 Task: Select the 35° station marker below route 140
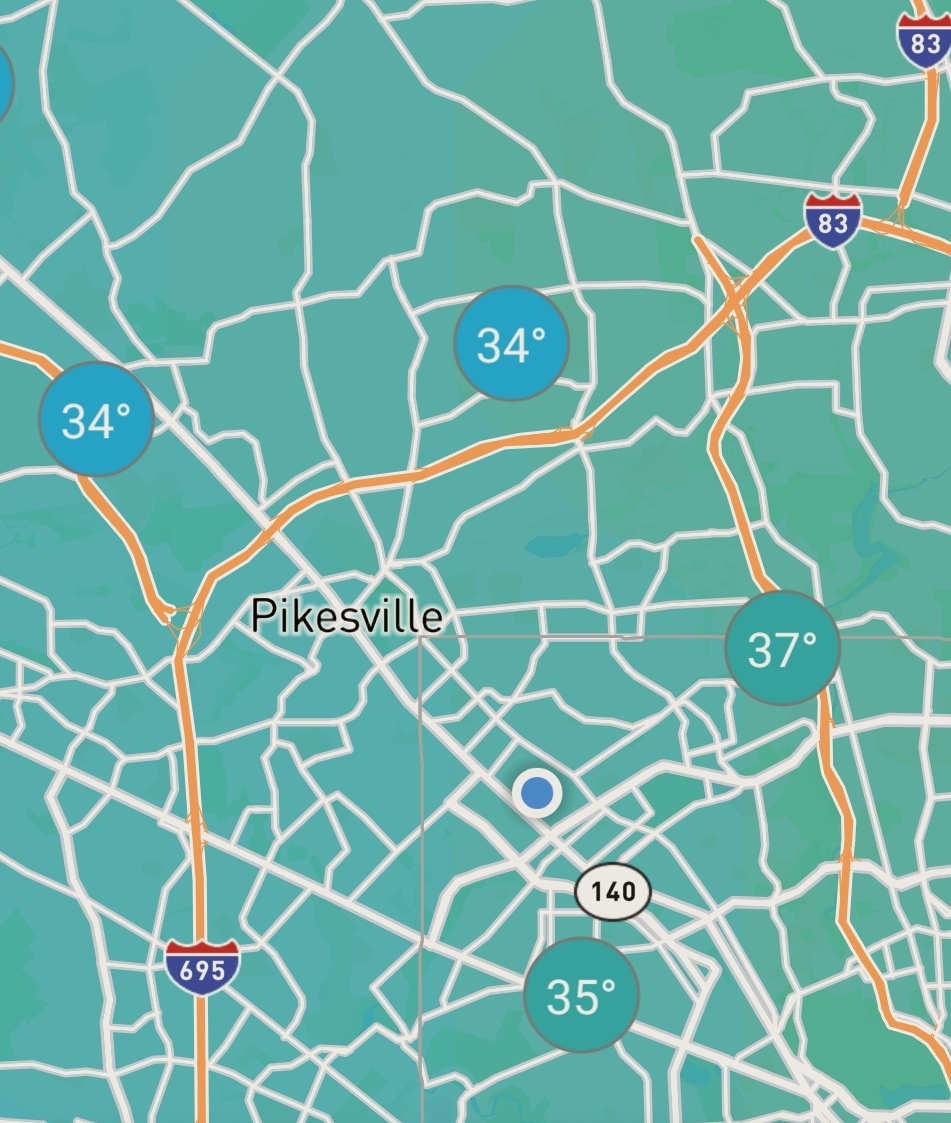(581, 995)
